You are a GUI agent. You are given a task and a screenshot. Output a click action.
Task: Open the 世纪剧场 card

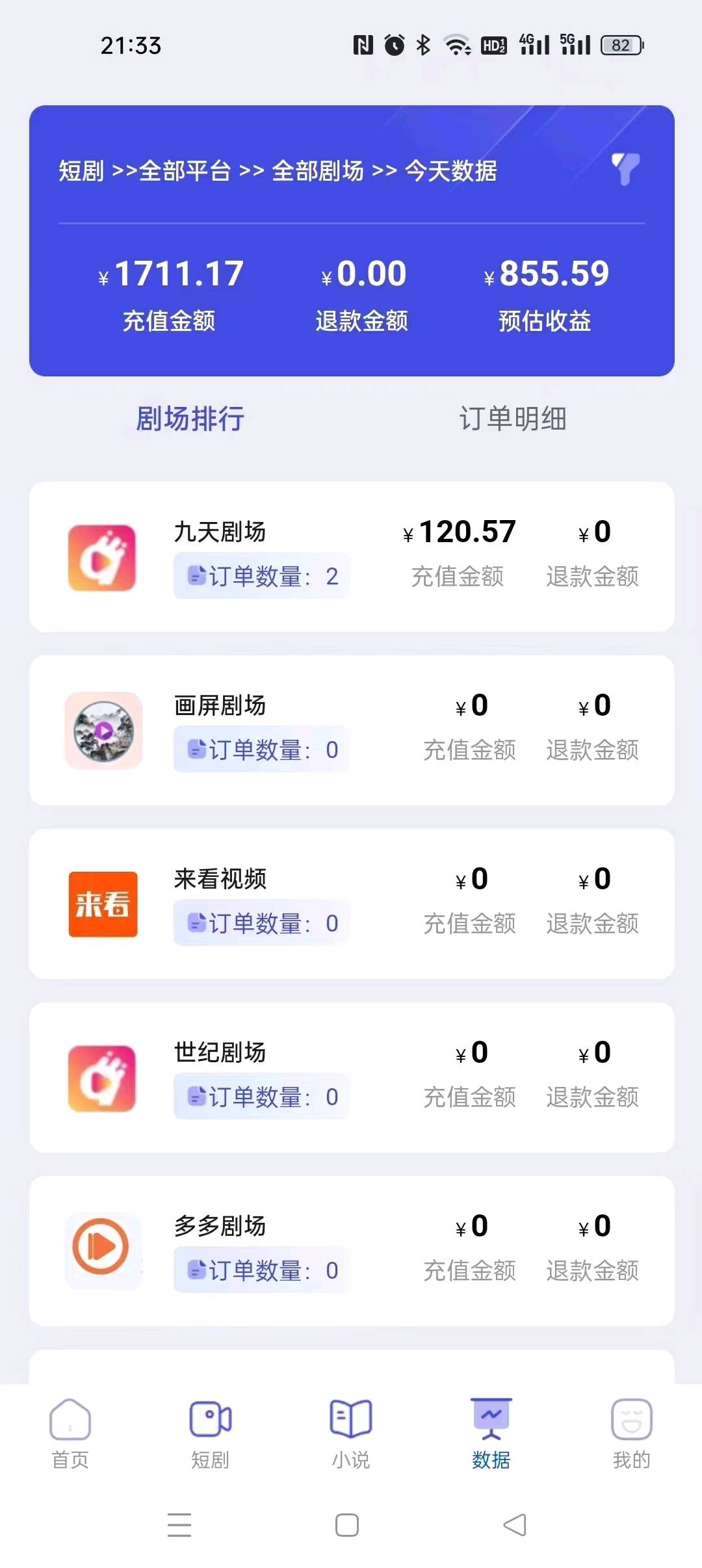(351, 1077)
